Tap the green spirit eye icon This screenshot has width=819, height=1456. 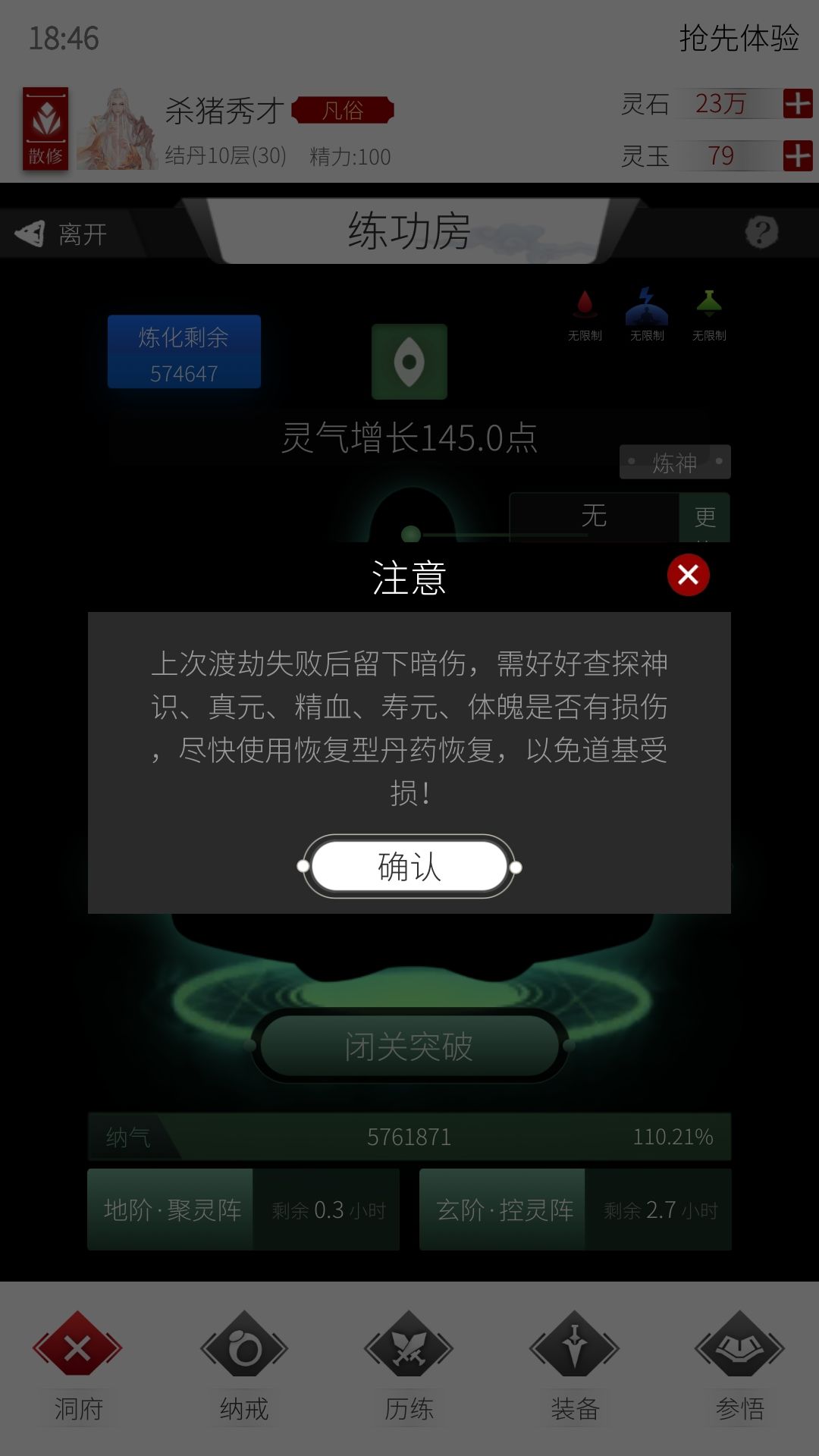point(409,362)
